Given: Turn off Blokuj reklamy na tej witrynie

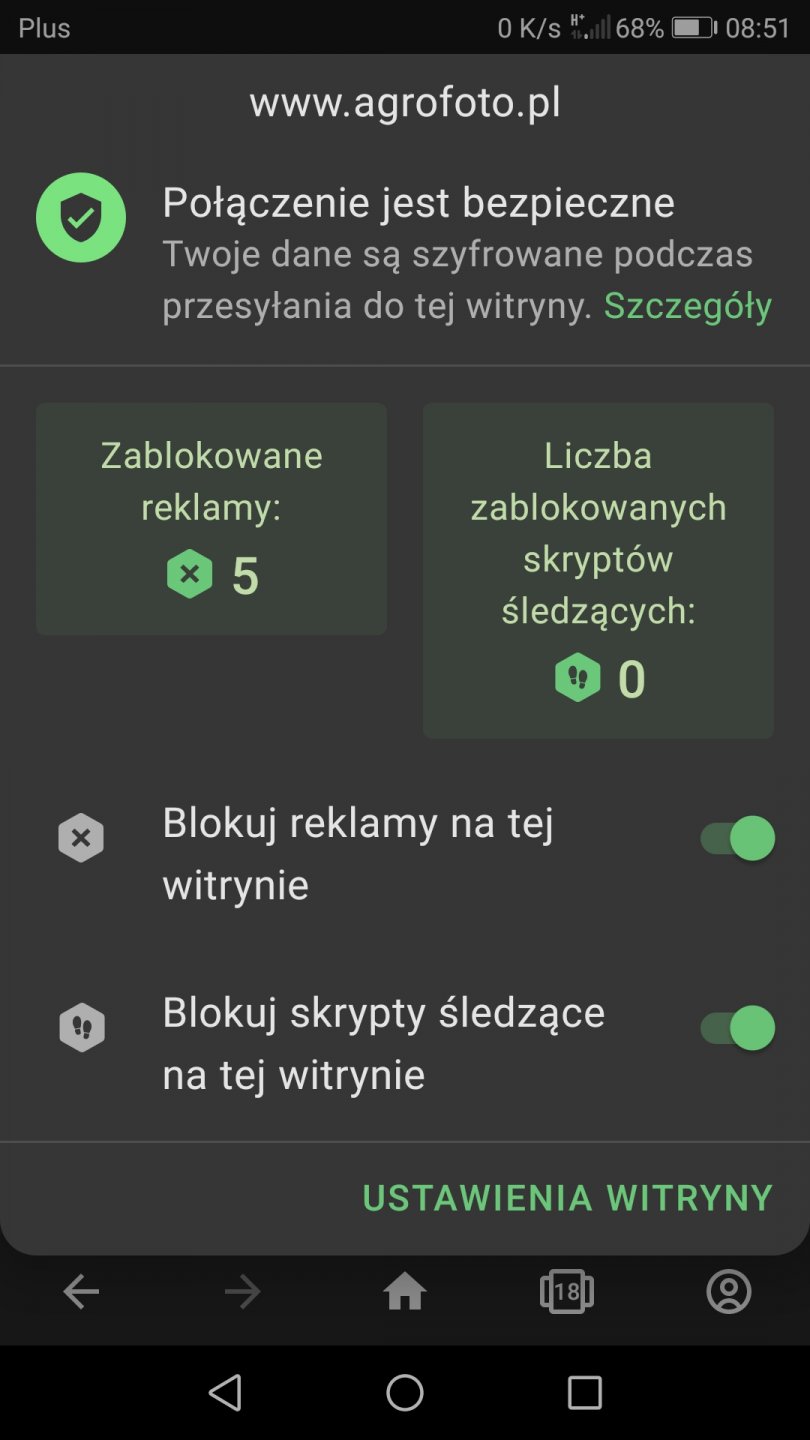Looking at the screenshot, I should tap(738, 838).
